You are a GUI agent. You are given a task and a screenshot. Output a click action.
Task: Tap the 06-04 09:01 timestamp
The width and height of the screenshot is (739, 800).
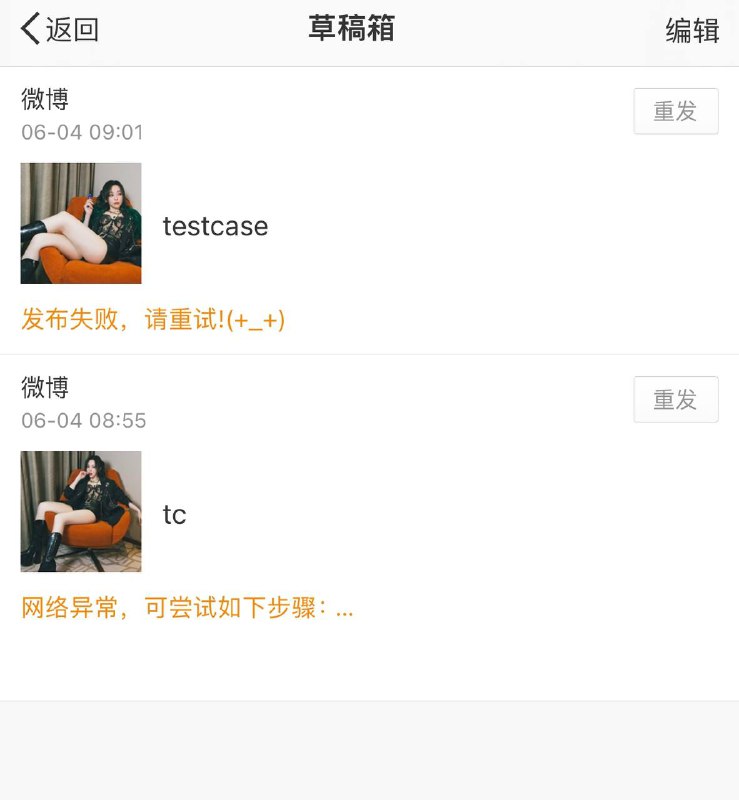[x=82, y=131]
